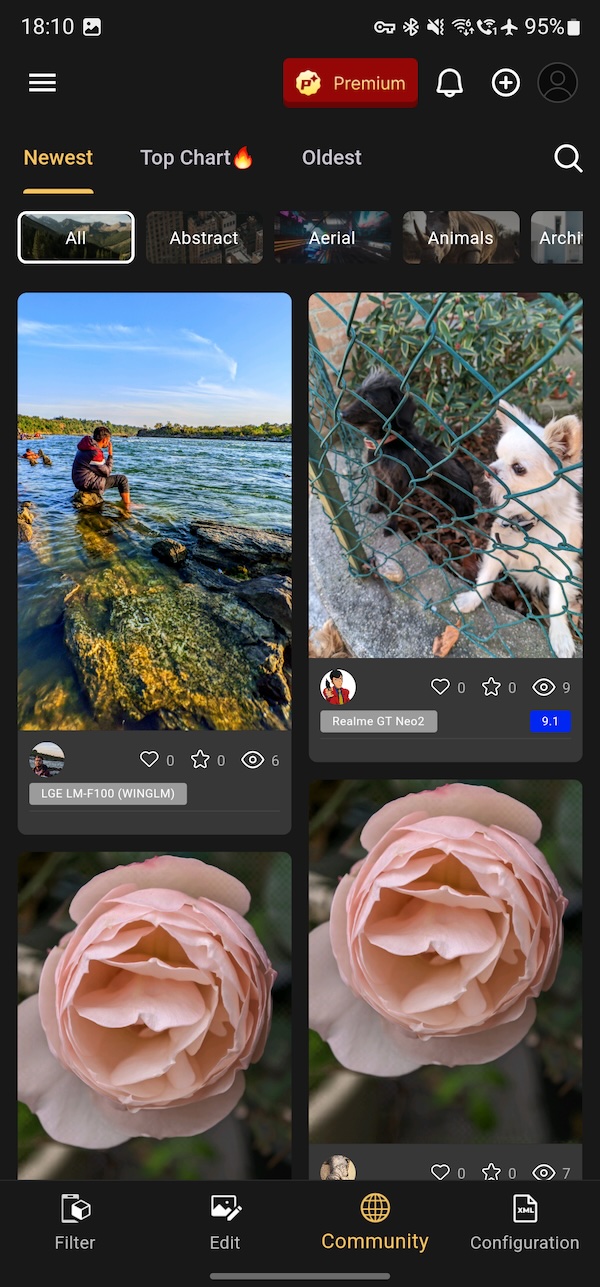The width and height of the screenshot is (600, 1287).
Task: Go to the Edit tab
Action: coord(225,1222)
